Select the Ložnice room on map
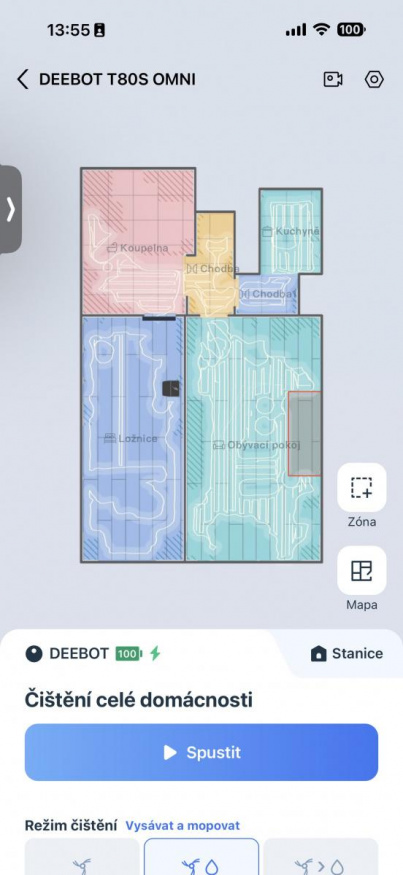The height and width of the screenshot is (875, 403). [x=131, y=438]
